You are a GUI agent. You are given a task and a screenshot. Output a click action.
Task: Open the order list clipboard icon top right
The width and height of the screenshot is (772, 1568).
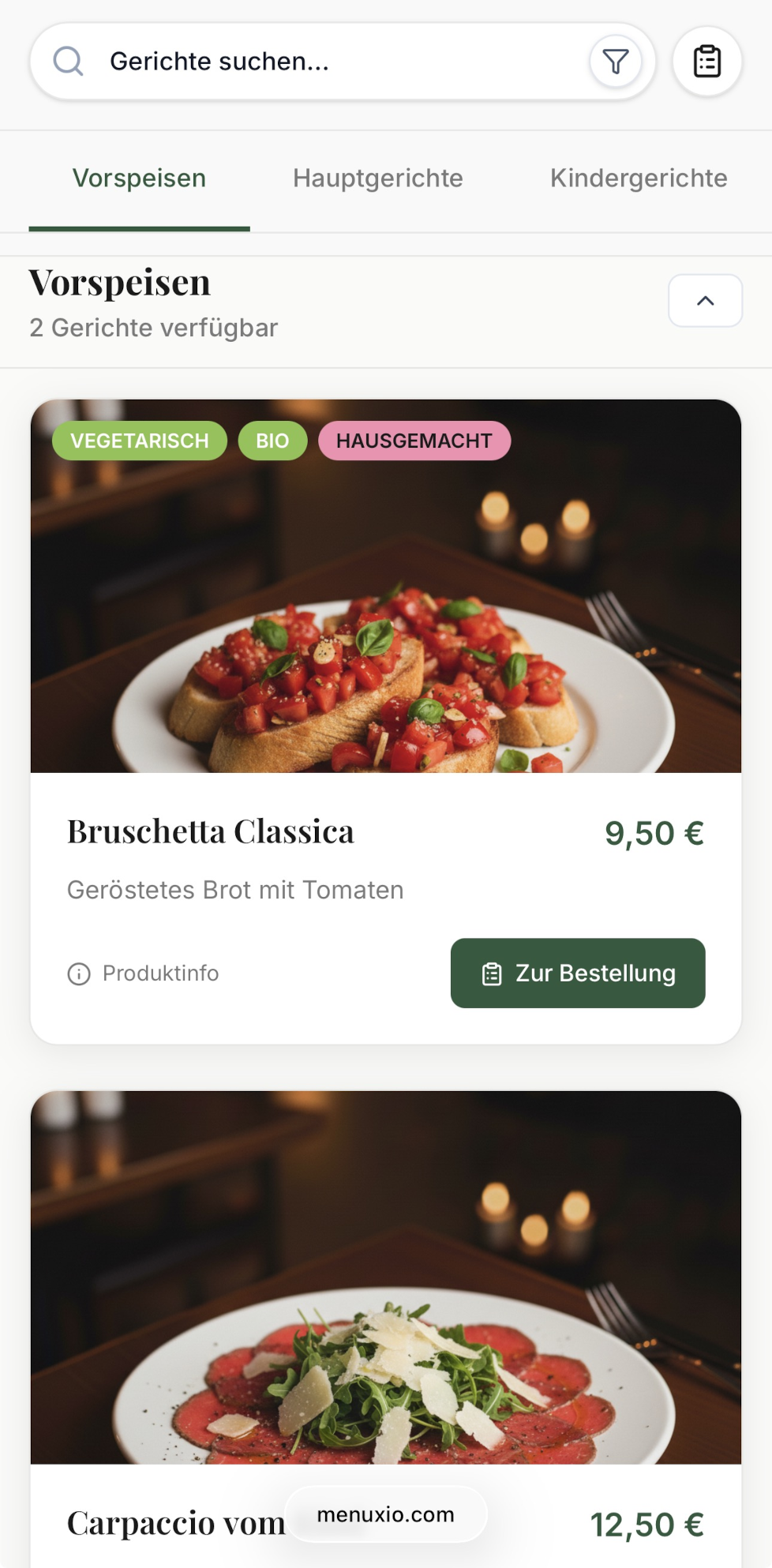[x=705, y=60]
